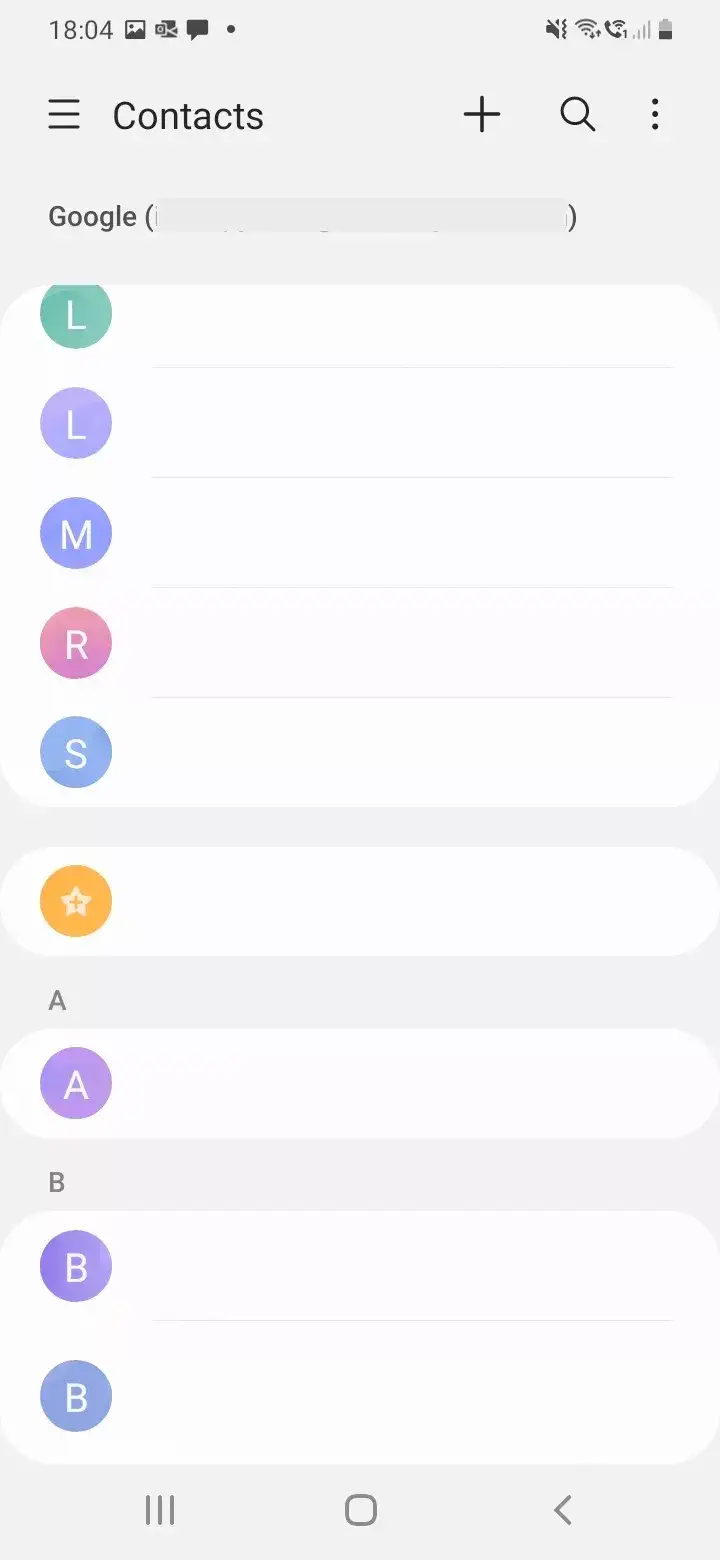Image resolution: width=720 pixels, height=1560 pixels.
Task: Show recent apps from navigation bar
Action: point(160,1510)
